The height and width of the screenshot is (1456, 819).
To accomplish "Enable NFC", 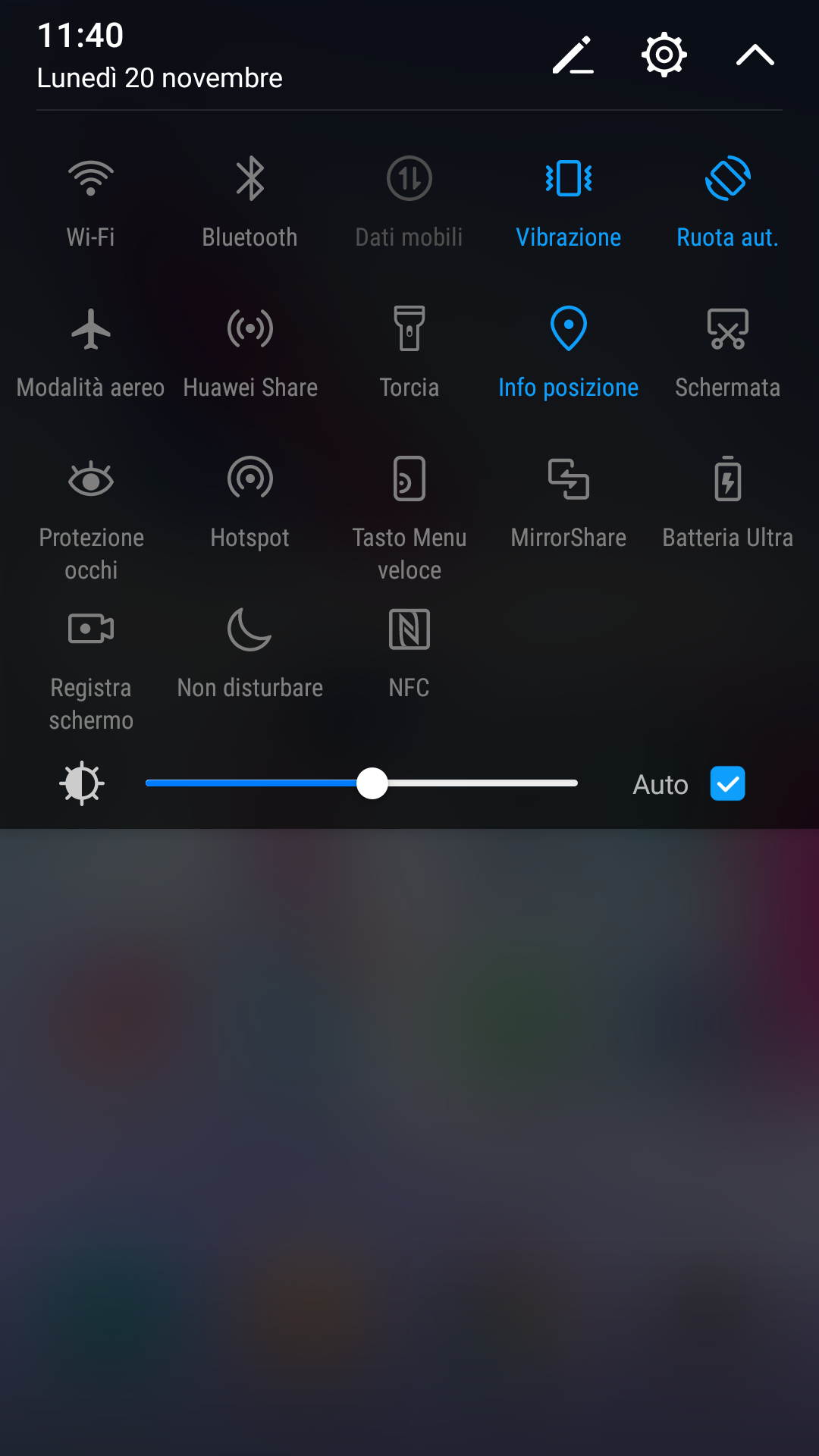I will point(409,630).
